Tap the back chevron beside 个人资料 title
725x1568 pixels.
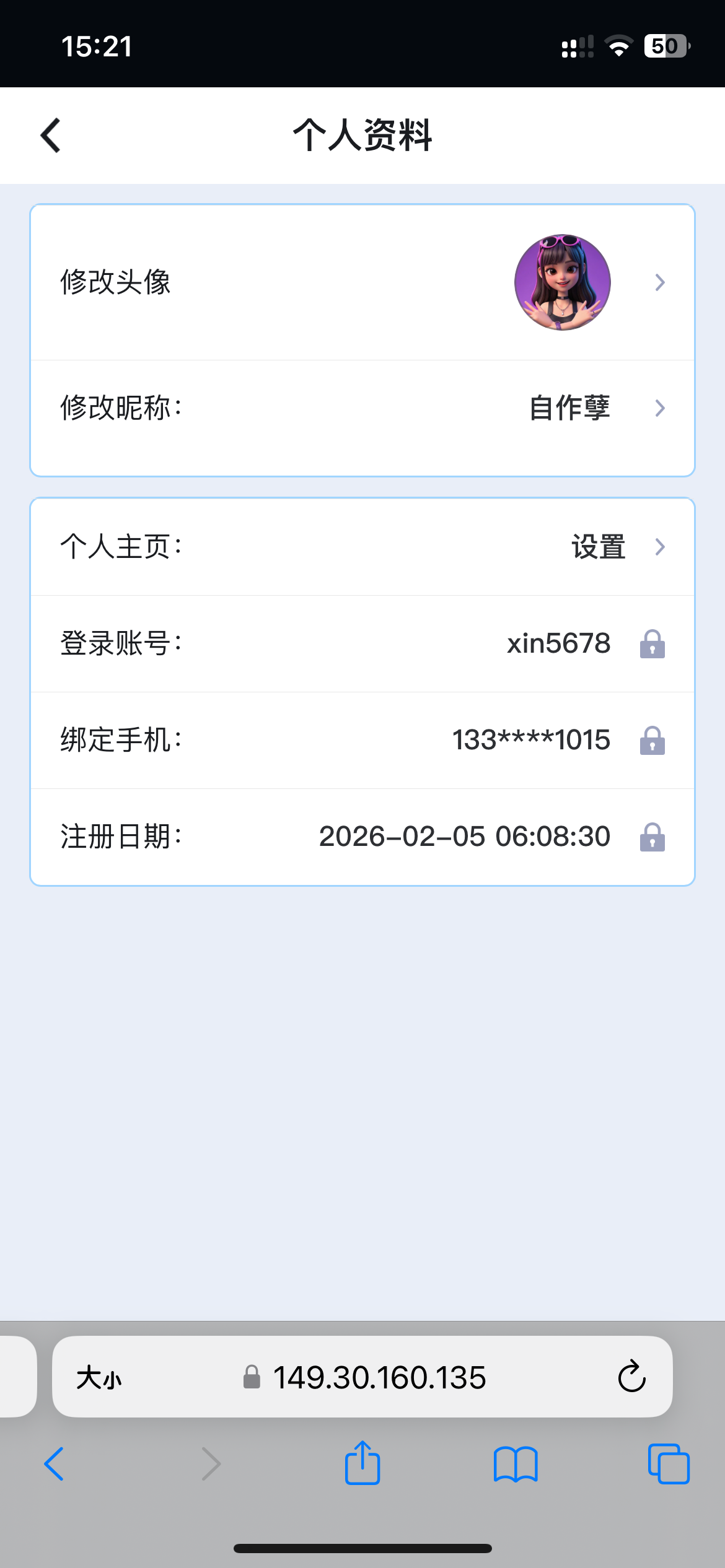[x=50, y=135]
